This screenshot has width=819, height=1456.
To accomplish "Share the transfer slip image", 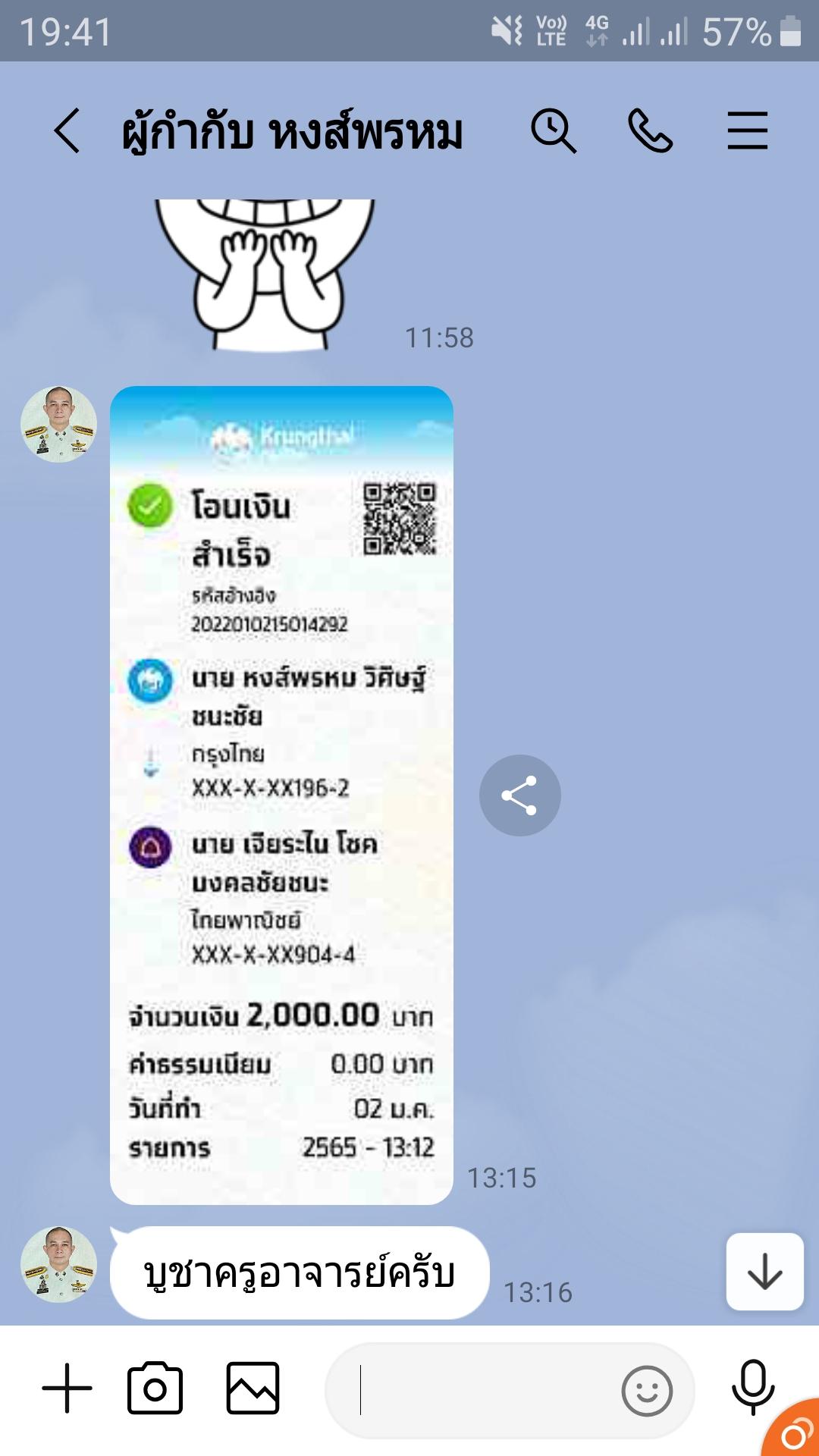I will [x=519, y=795].
